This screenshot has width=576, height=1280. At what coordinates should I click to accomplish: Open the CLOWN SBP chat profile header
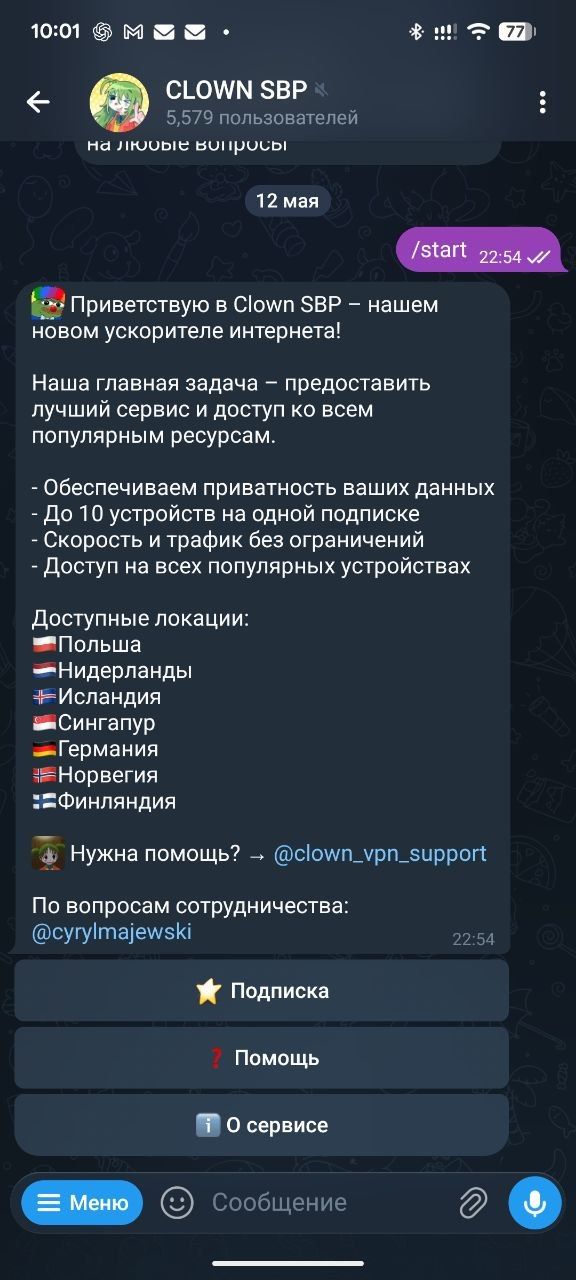point(224,102)
